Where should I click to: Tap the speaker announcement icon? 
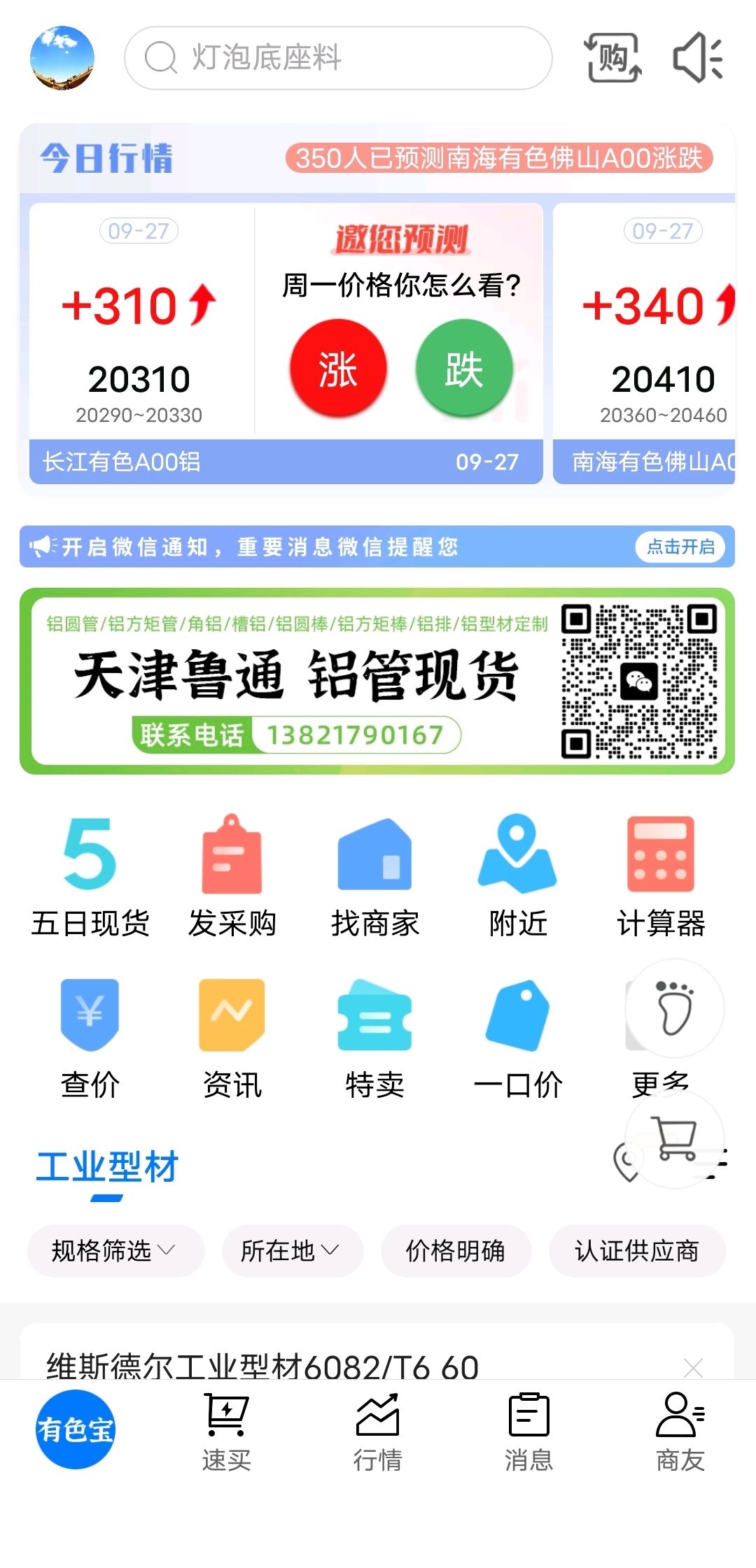698,58
